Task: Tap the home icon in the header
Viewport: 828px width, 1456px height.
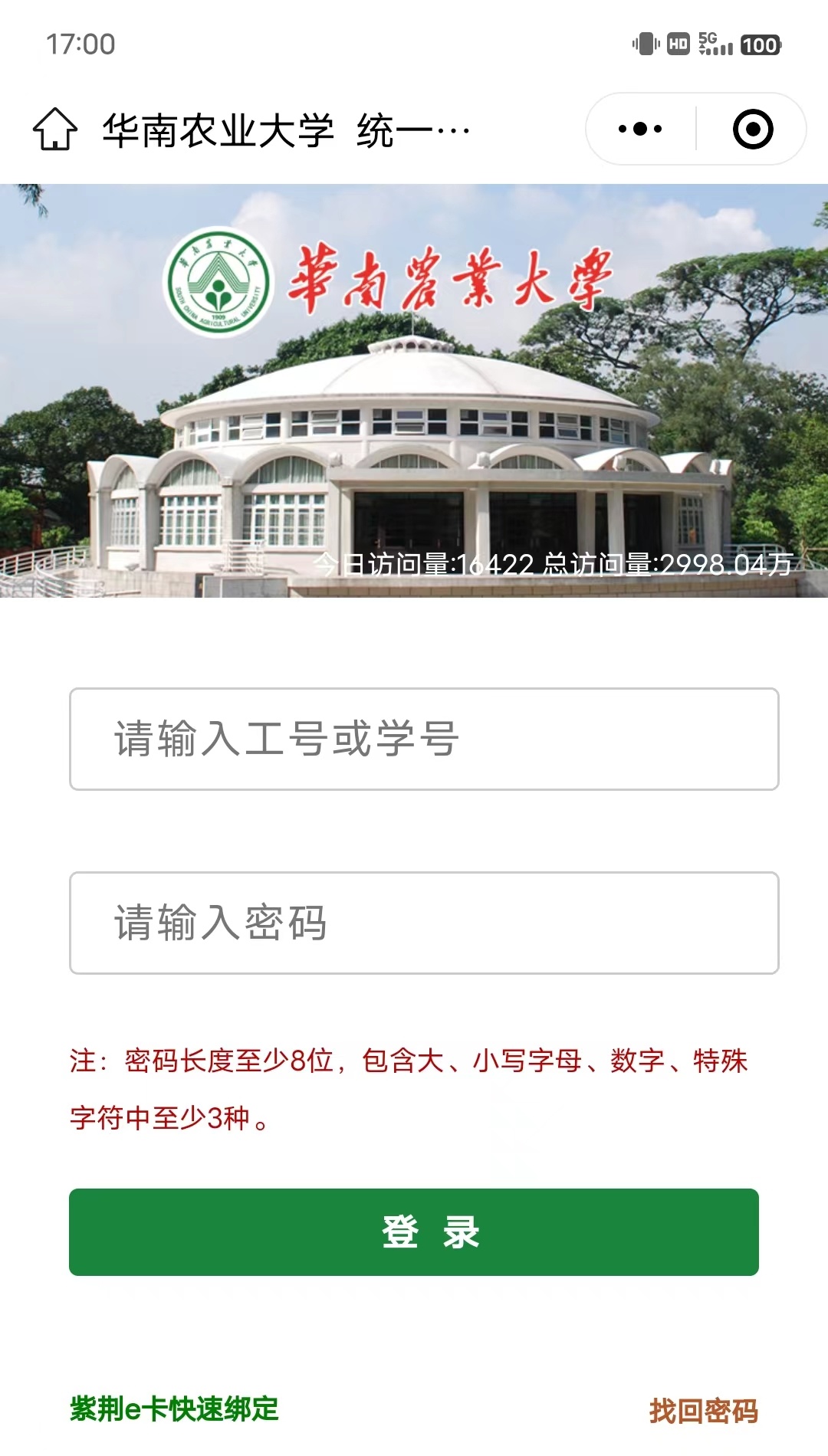Action: 55,129
